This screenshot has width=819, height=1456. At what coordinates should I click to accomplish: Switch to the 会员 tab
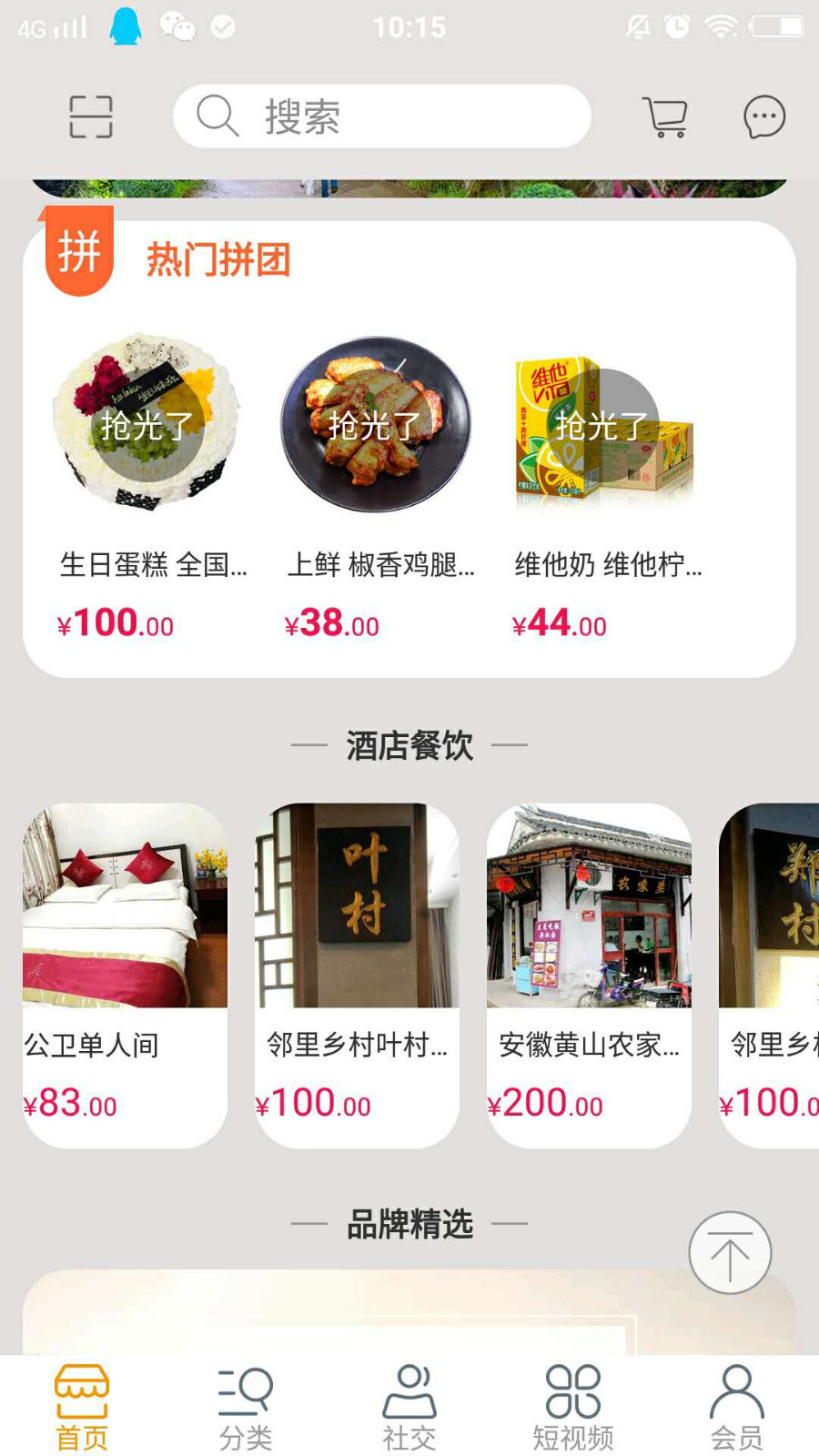(x=737, y=1407)
